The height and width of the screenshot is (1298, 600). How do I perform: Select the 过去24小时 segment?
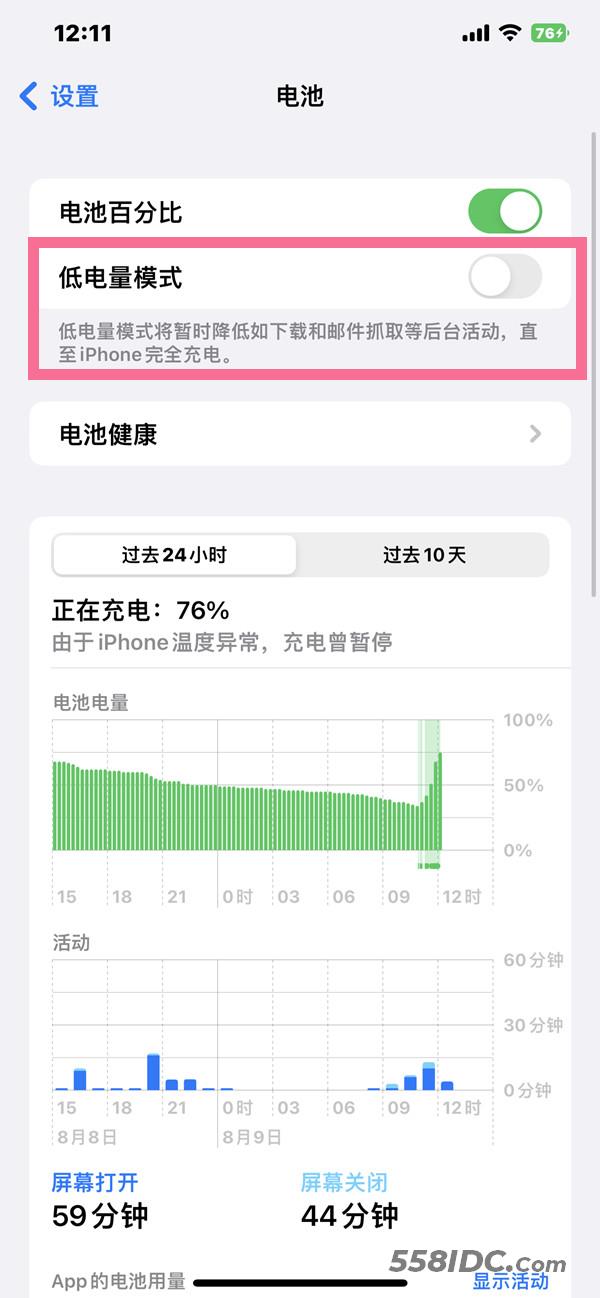coord(174,555)
